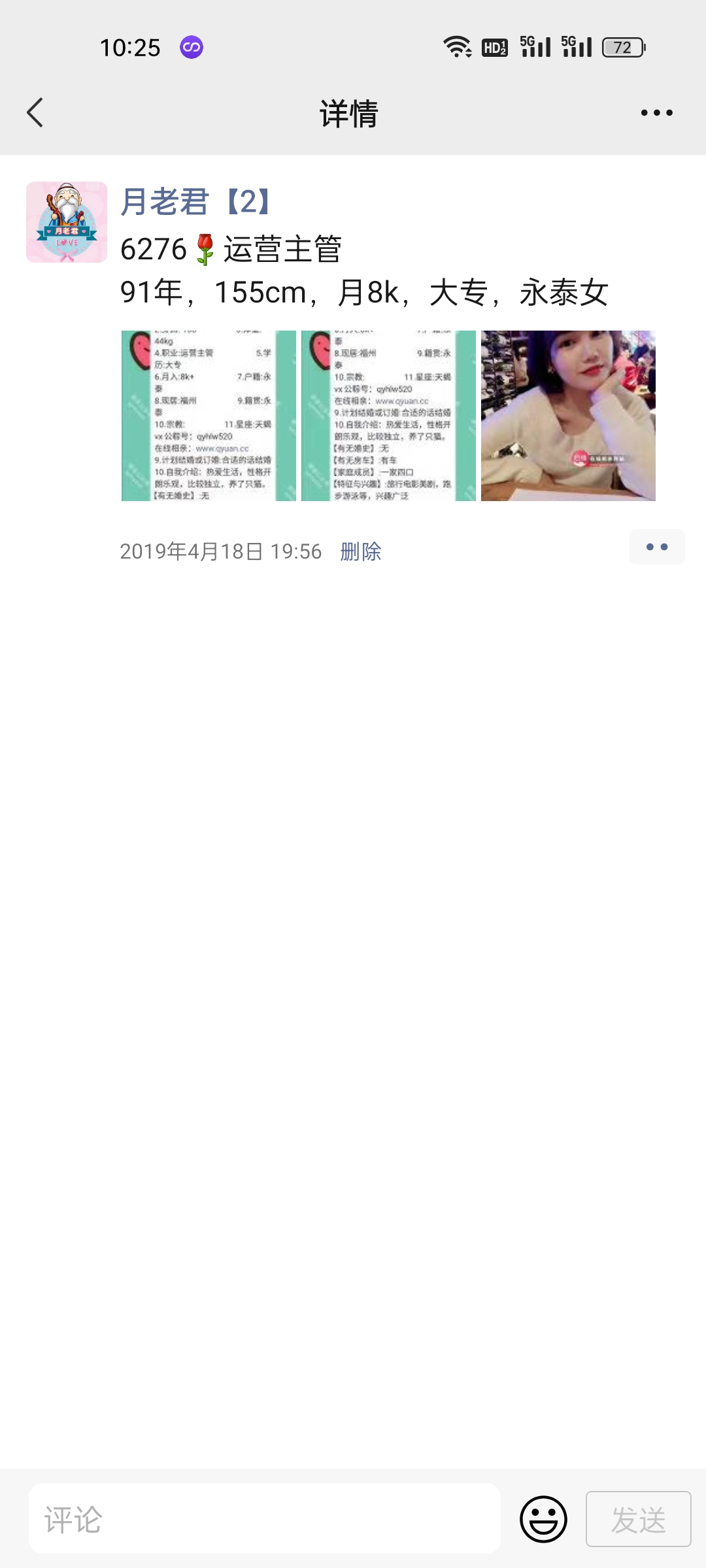The width and height of the screenshot is (706, 1568).
Task: View the second profile info image
Action: [x=388, y=416]
